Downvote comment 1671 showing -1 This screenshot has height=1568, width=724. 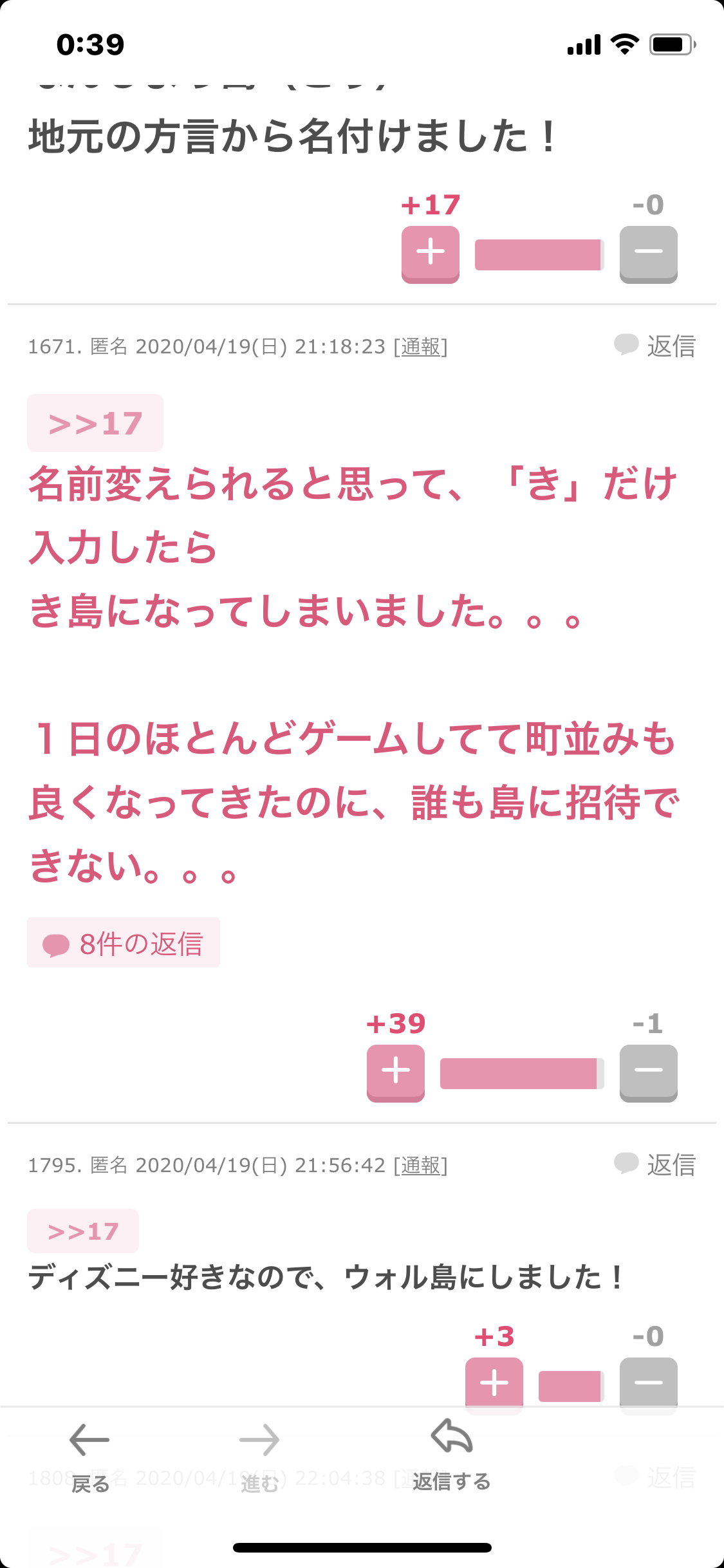pos(648,1073)
